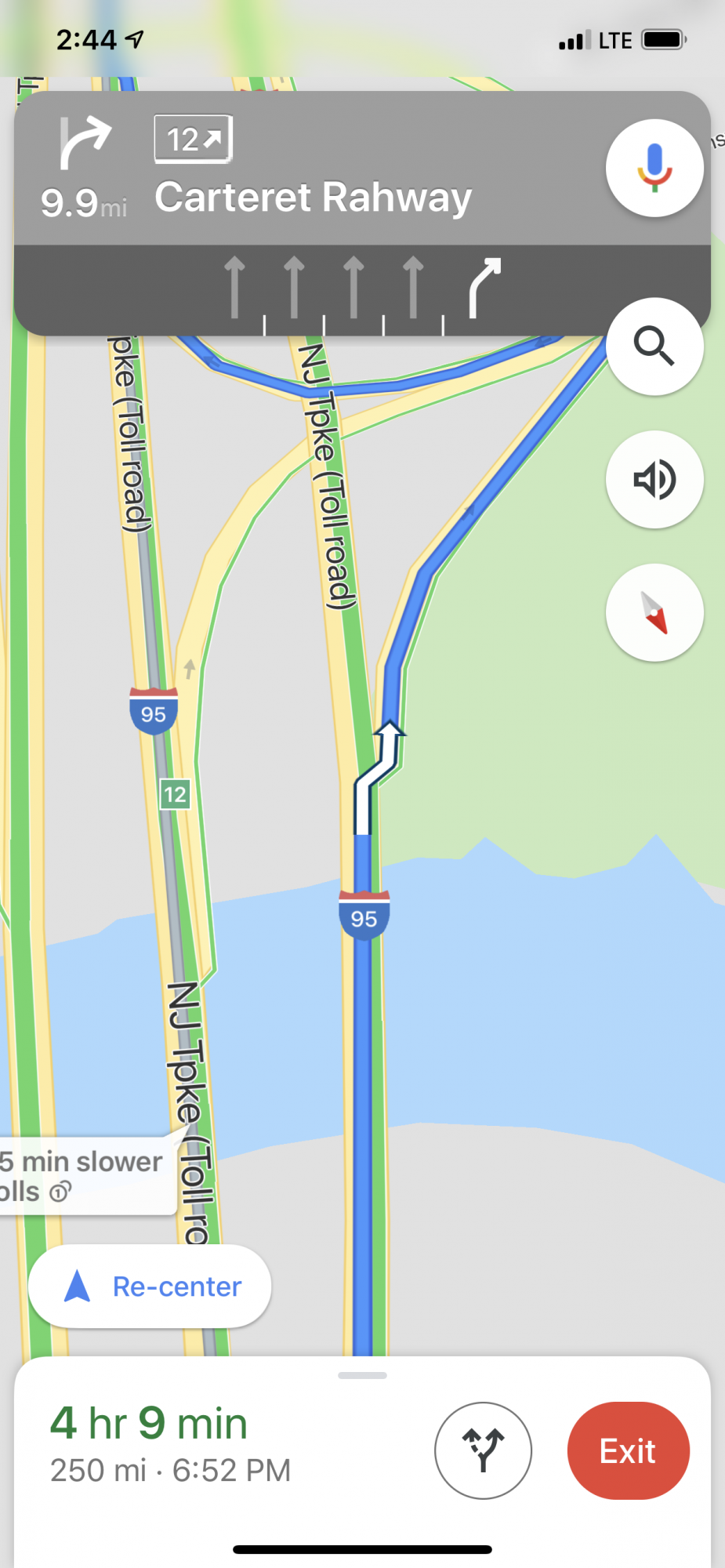Tap the compass to reorient the map

pyautogui.click(x=654, y=612)
